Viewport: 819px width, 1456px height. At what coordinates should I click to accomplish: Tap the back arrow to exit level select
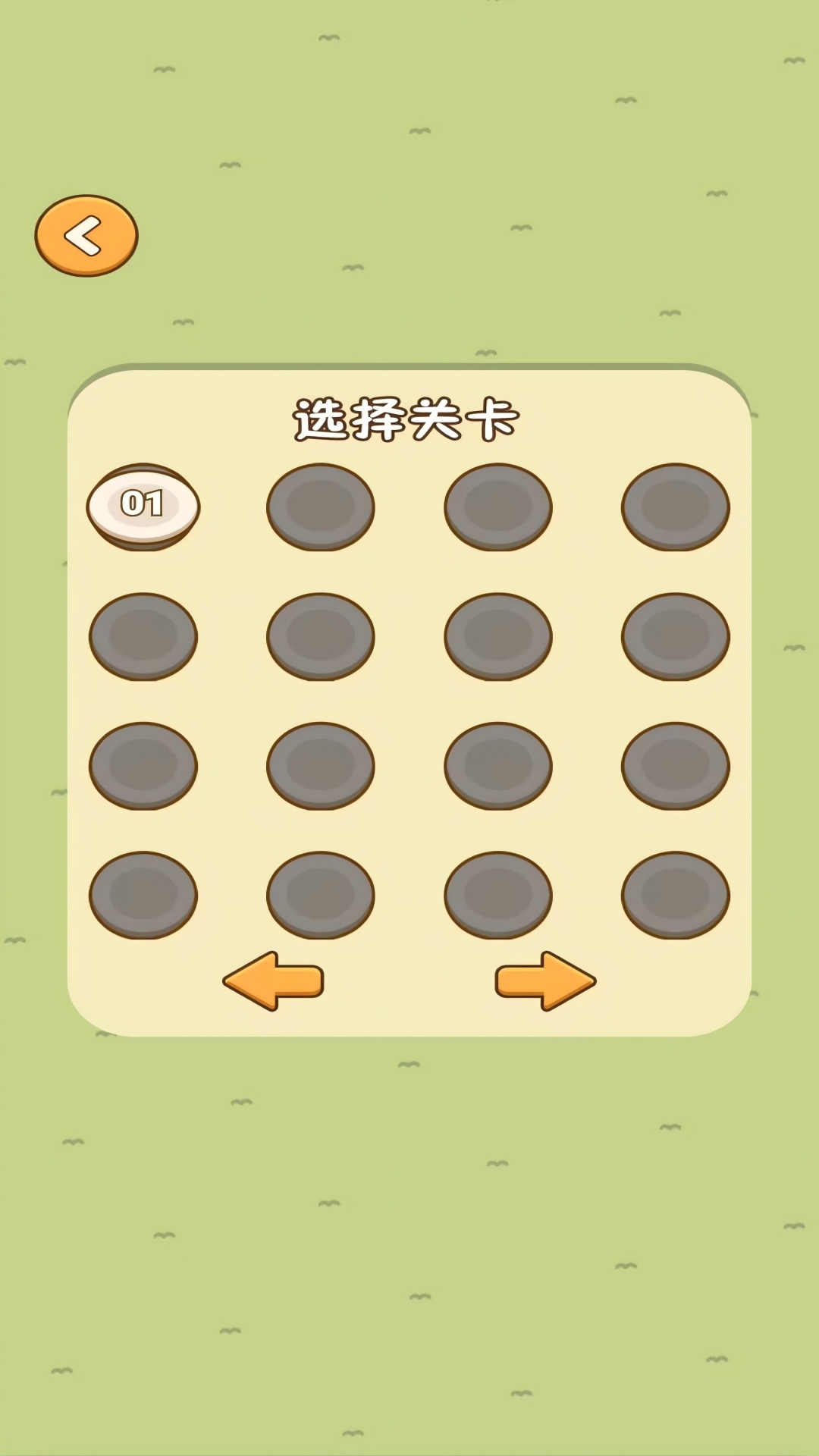86,236
